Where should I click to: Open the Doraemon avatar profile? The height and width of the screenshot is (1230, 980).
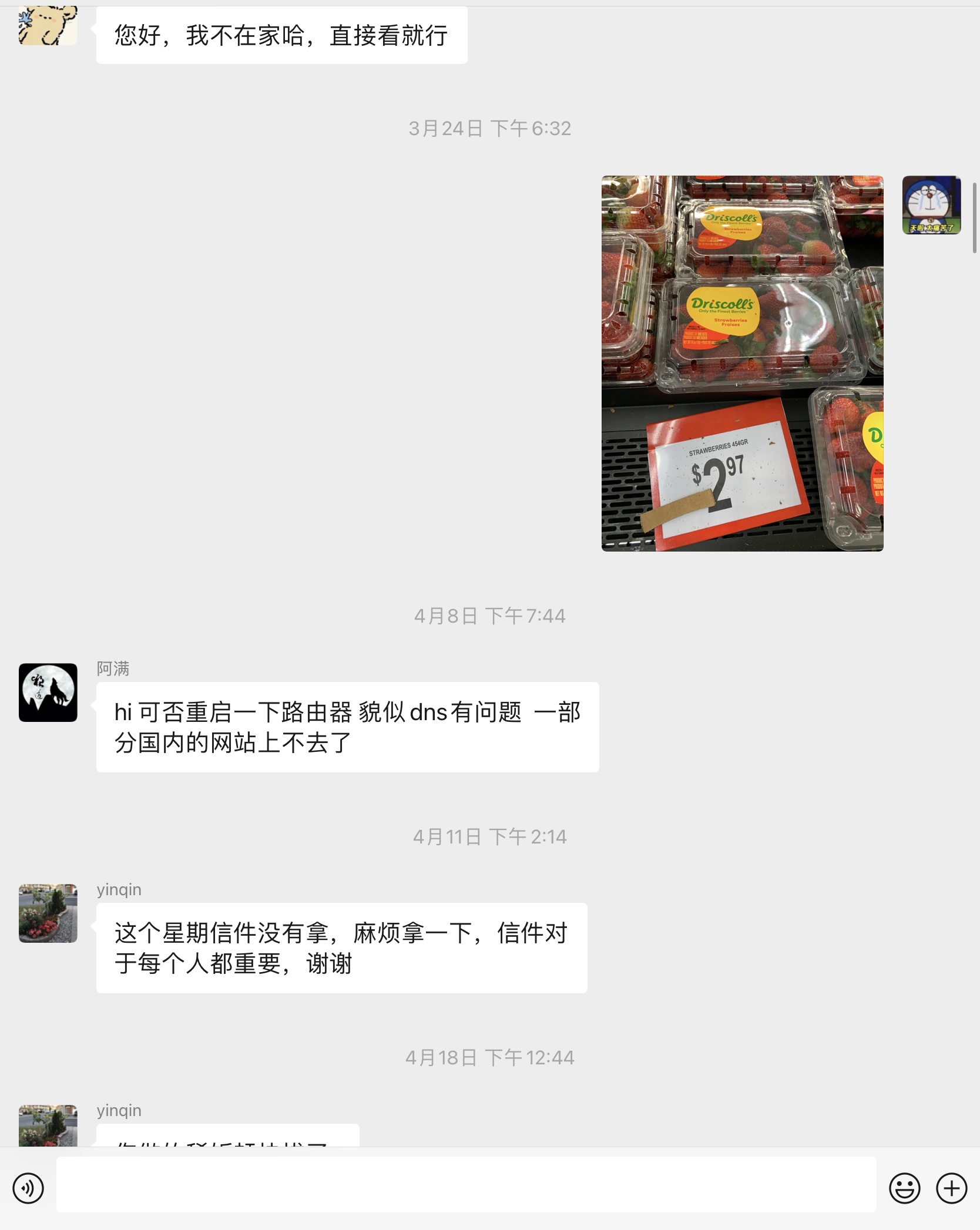click(x=931, y=205)
